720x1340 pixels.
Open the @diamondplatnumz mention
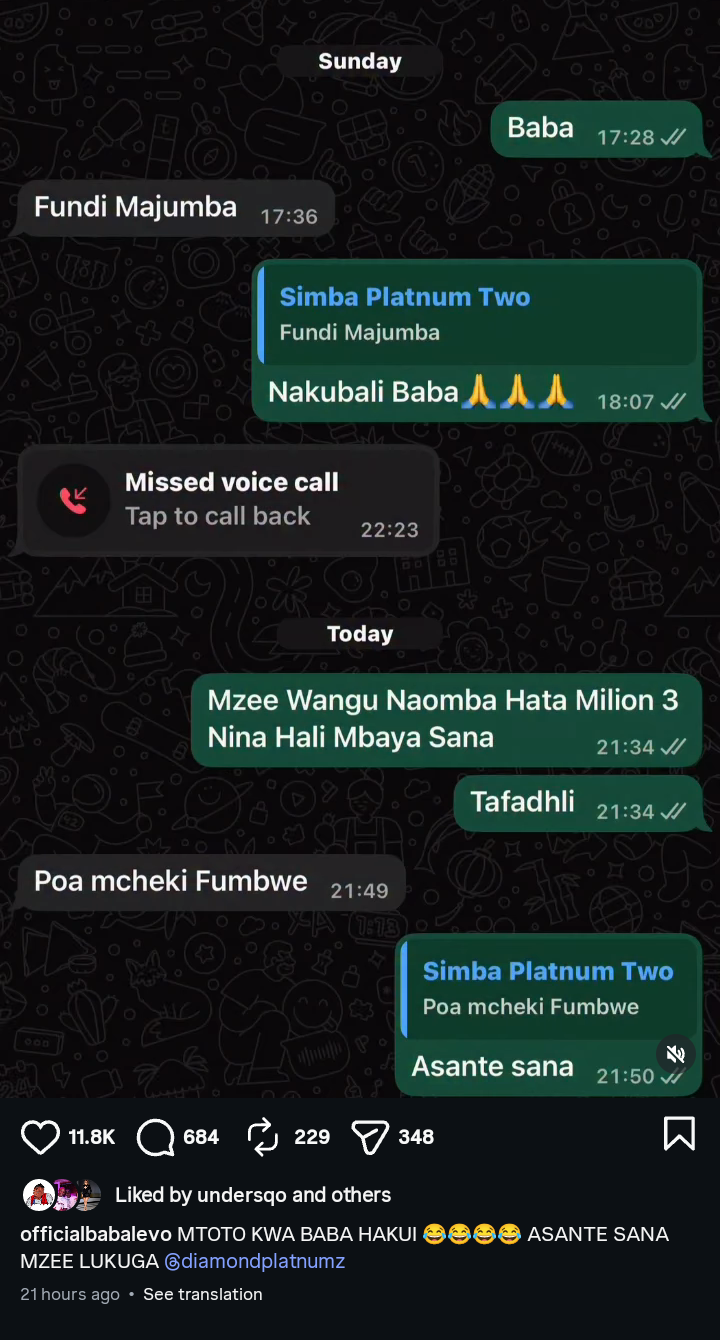pos(254,1262)
